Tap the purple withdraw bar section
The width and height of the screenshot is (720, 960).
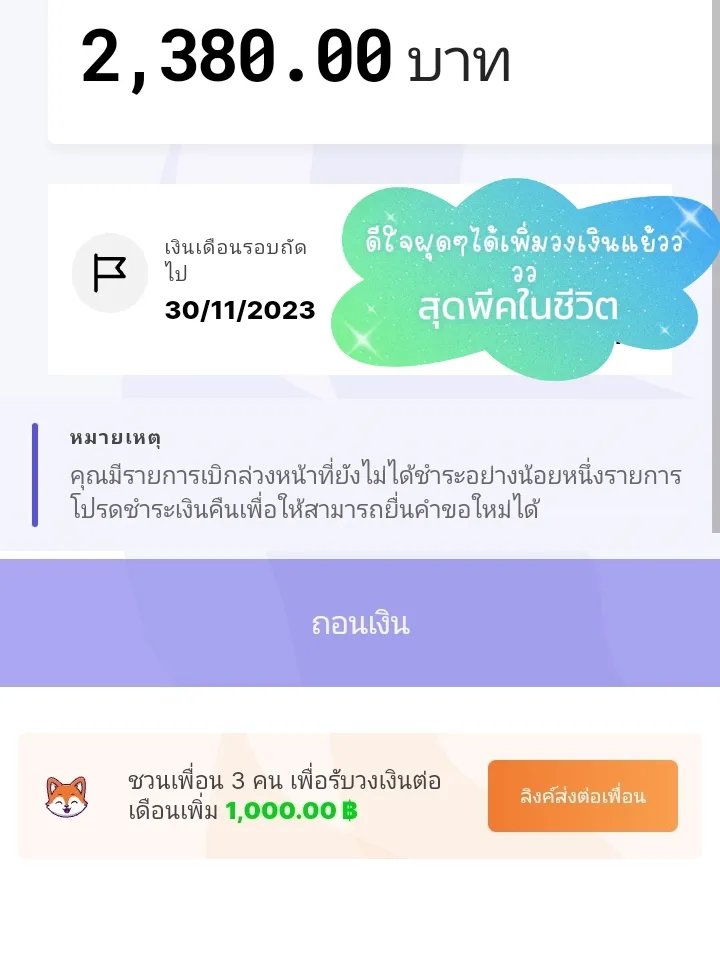point(360,621)
